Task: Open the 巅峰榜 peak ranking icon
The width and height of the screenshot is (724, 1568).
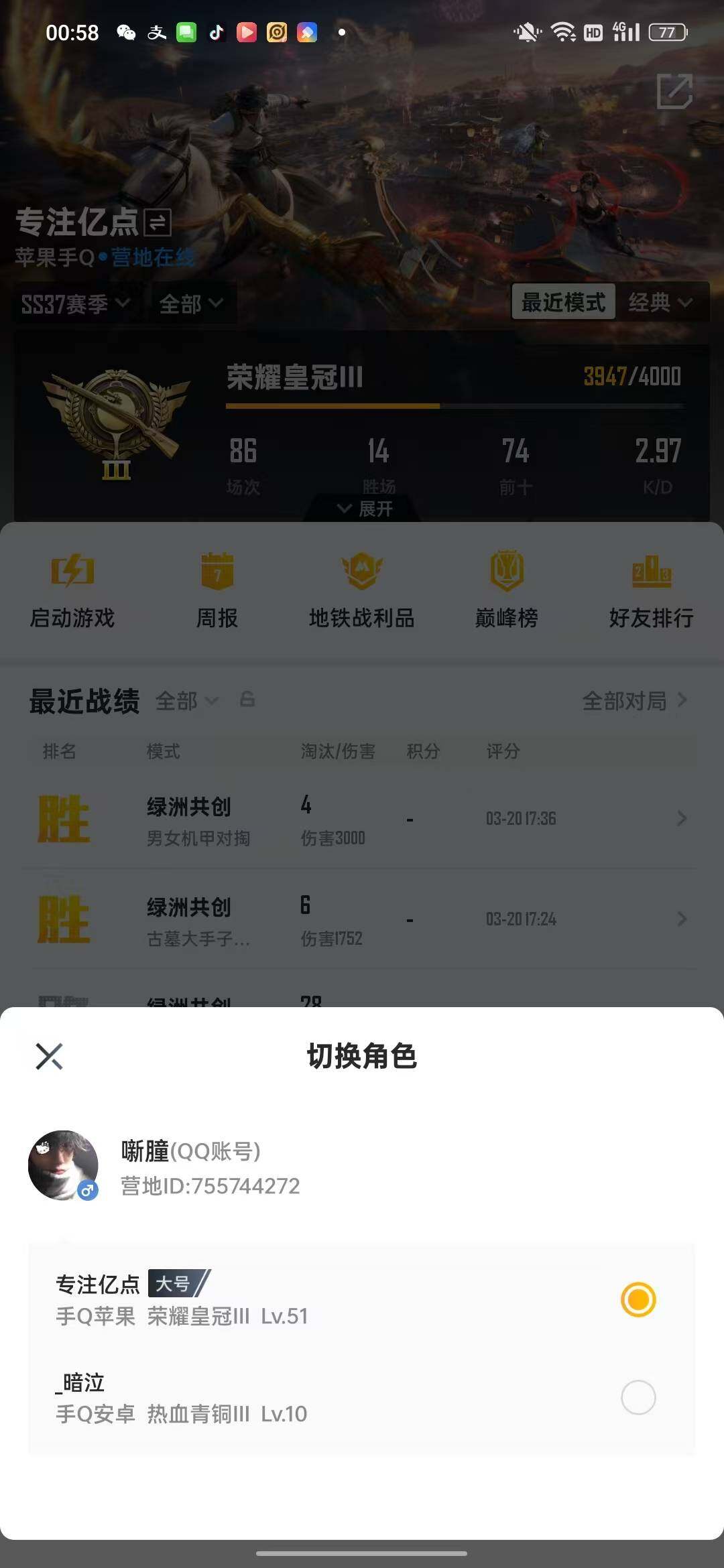Action: [507, 590]
